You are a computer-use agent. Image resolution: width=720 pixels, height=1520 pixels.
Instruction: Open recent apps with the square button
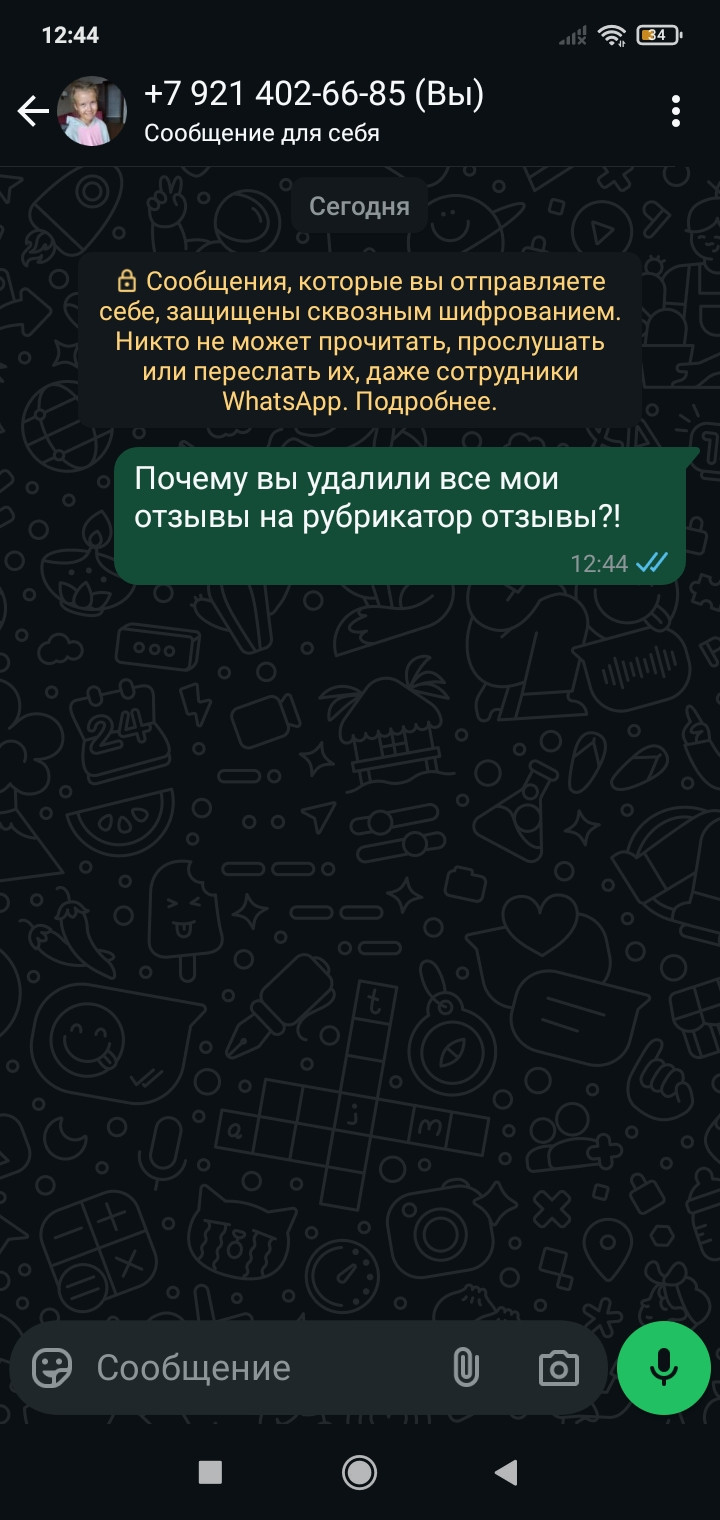[210, 1471]
